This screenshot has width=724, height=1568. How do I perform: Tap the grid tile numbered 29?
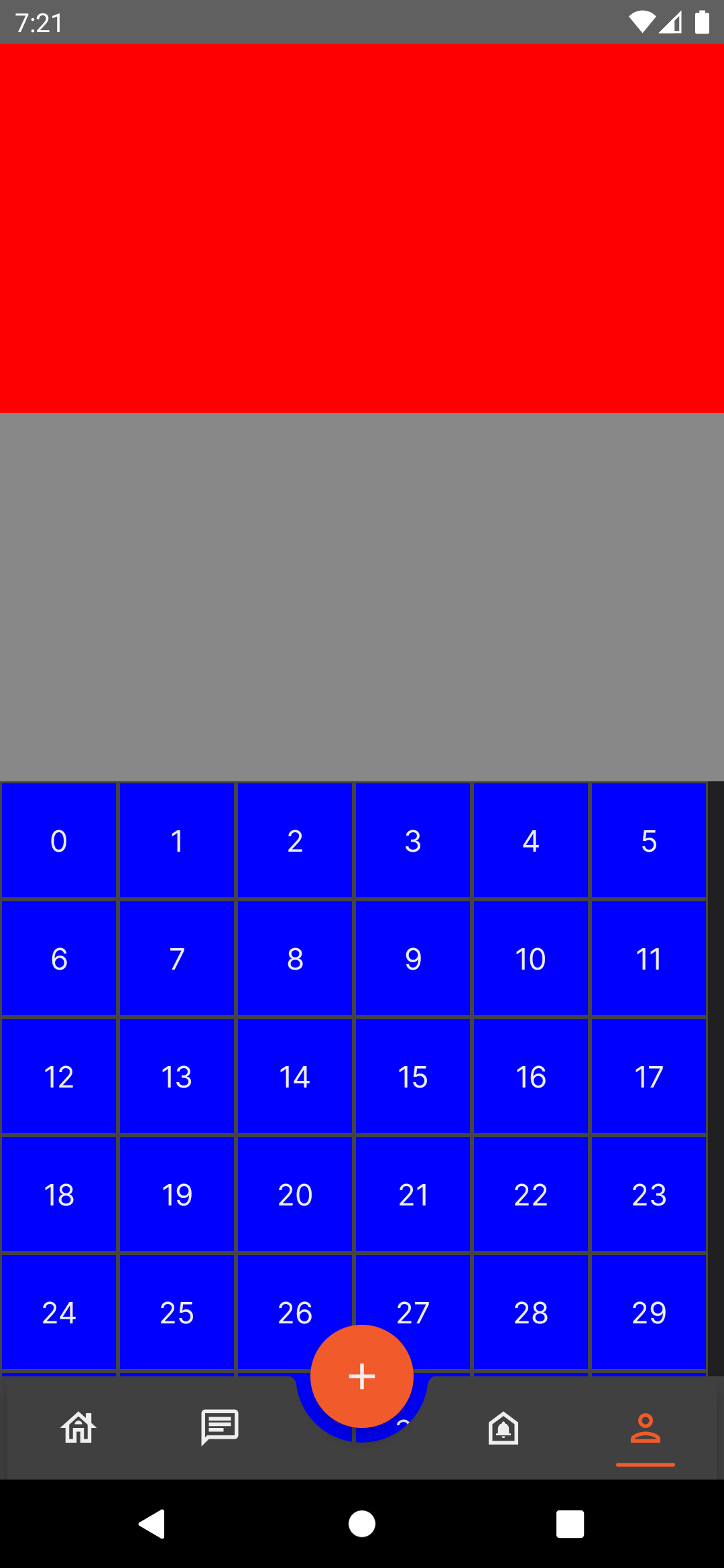coord(649,1312)
